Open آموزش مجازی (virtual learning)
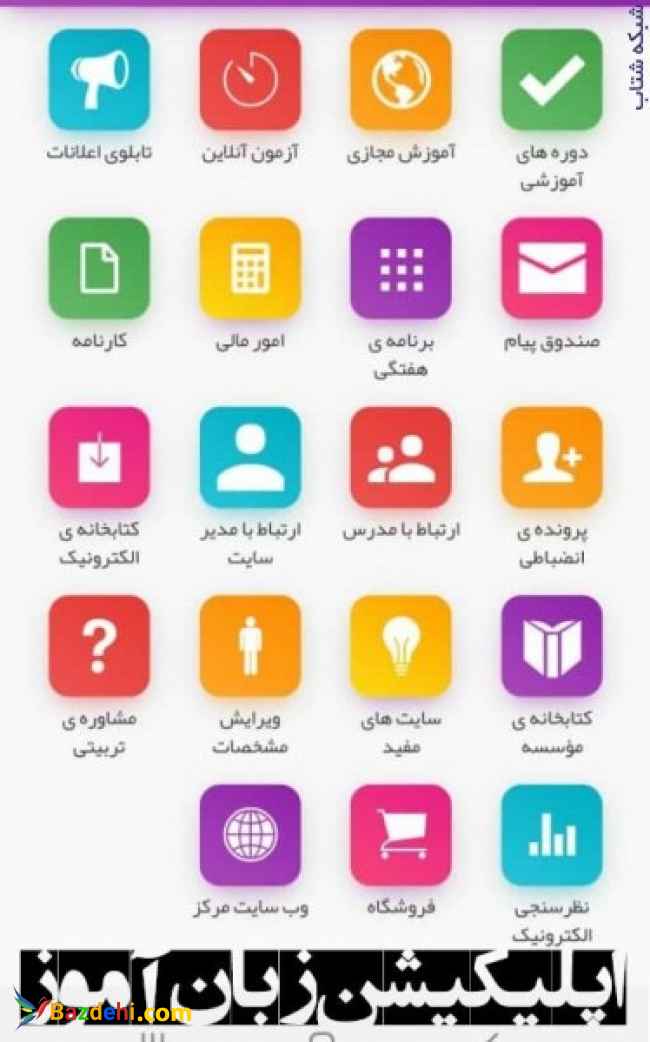The image size is (650, 1042). coord(400,79)
